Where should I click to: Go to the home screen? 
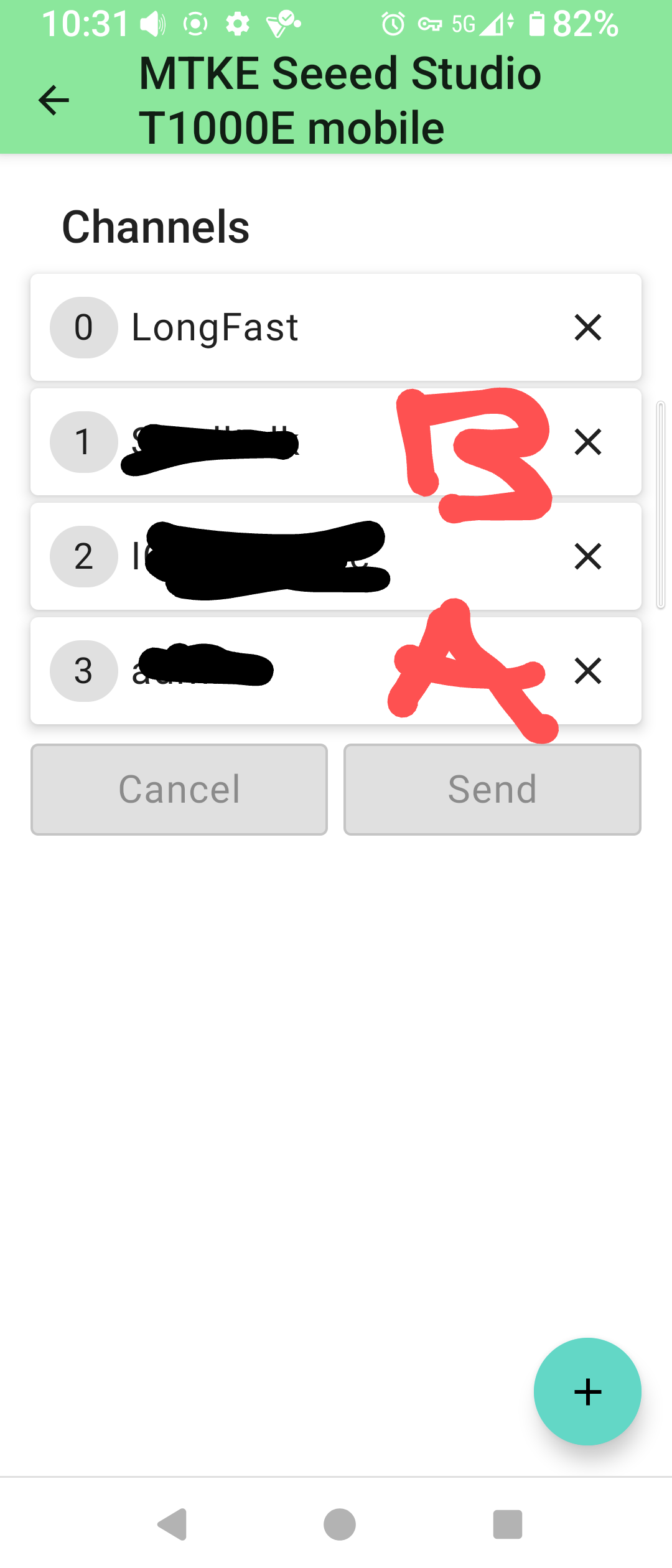tap(340, 1524)
